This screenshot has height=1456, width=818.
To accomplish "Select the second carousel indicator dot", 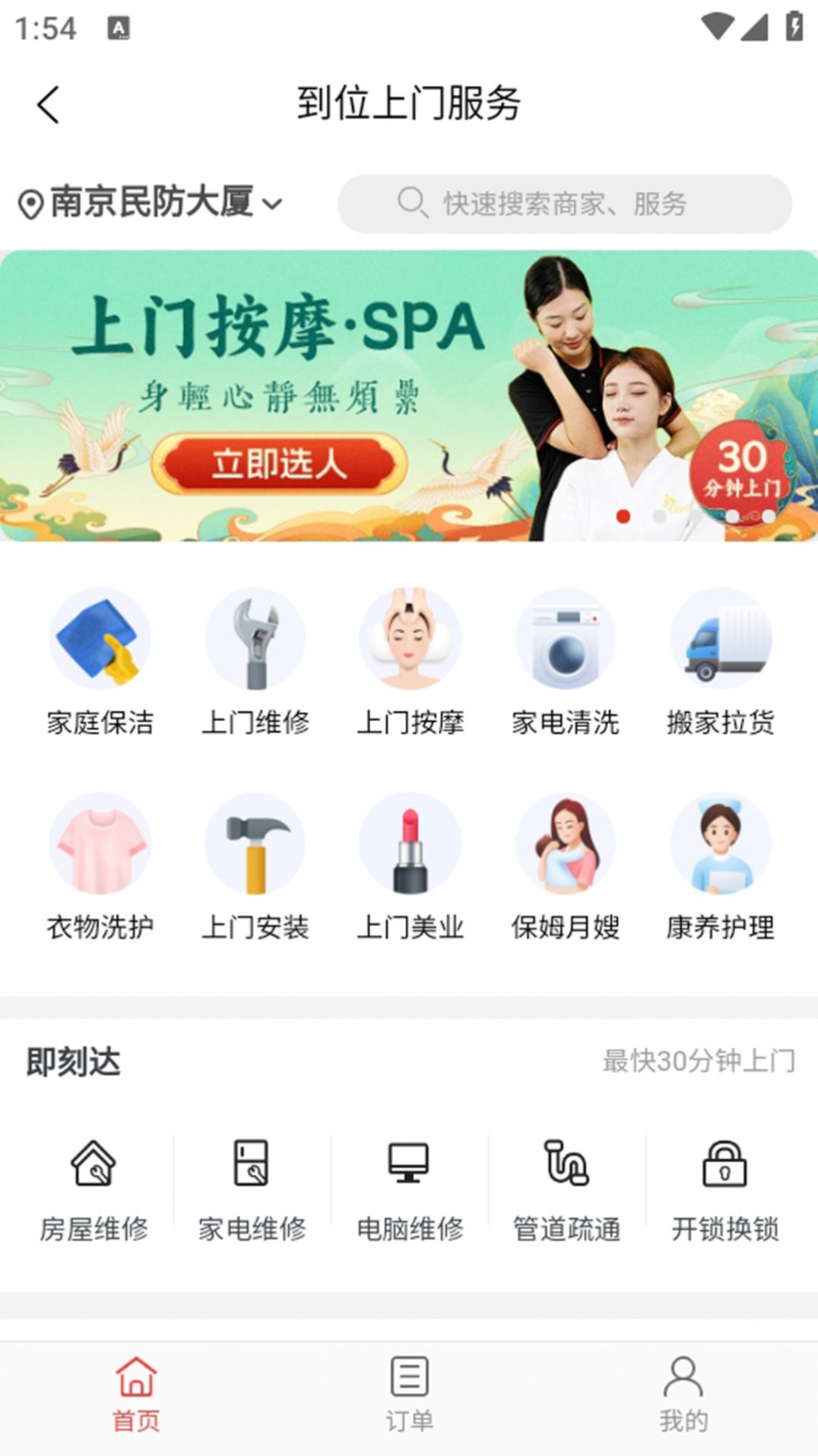I will coord(660,517).
